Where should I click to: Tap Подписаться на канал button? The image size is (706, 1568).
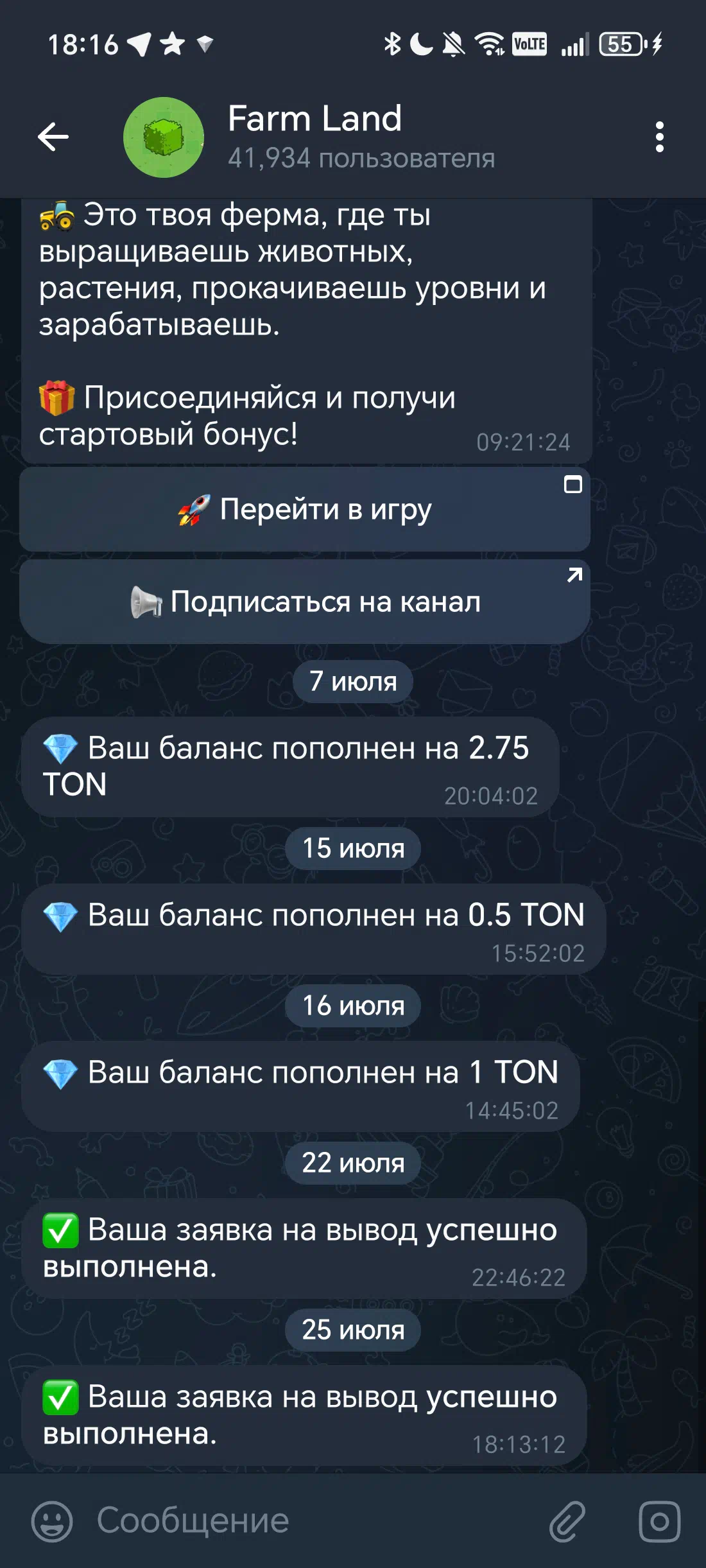click(305, 602)
